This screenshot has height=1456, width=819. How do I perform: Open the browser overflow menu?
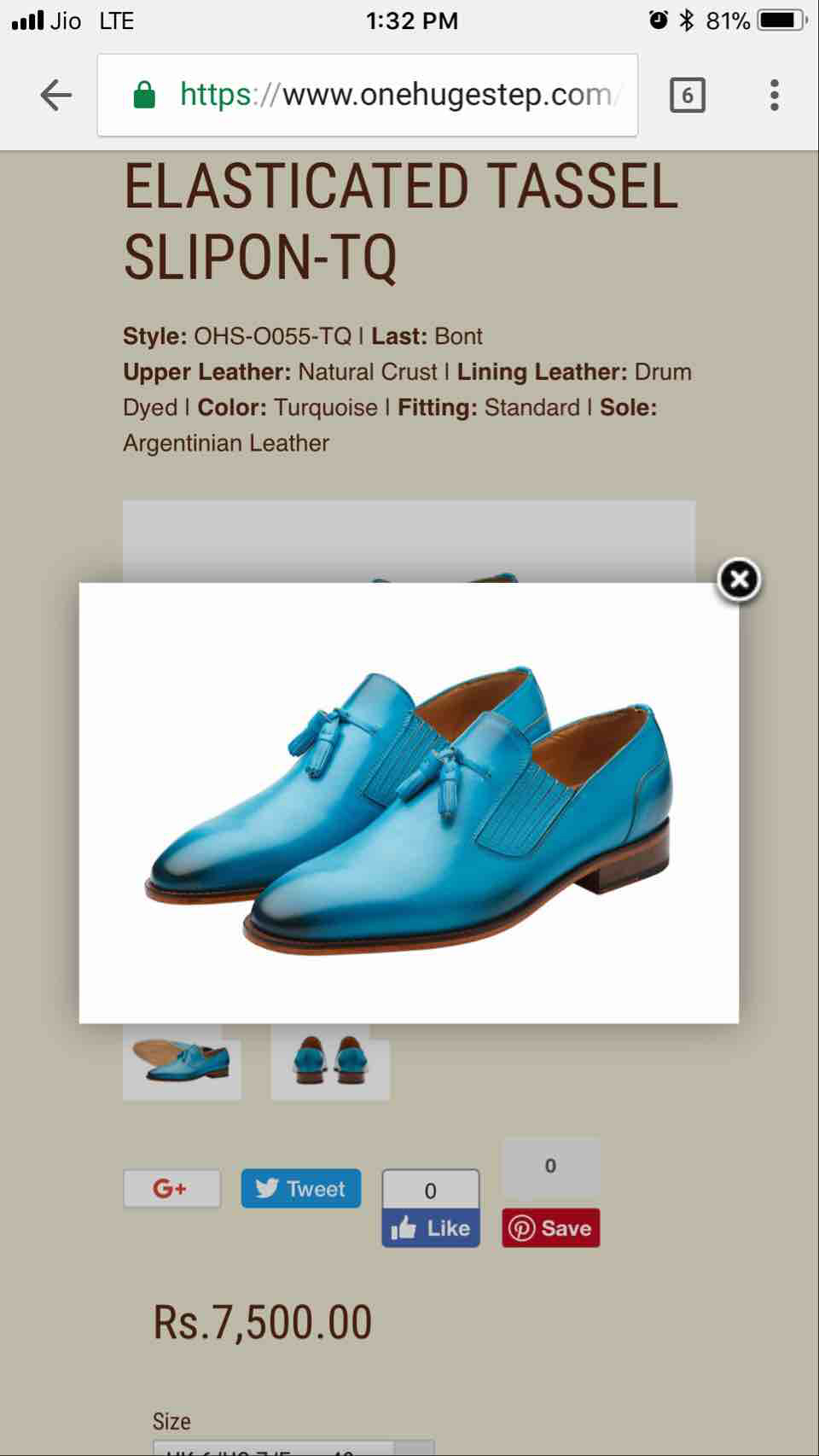774,95
